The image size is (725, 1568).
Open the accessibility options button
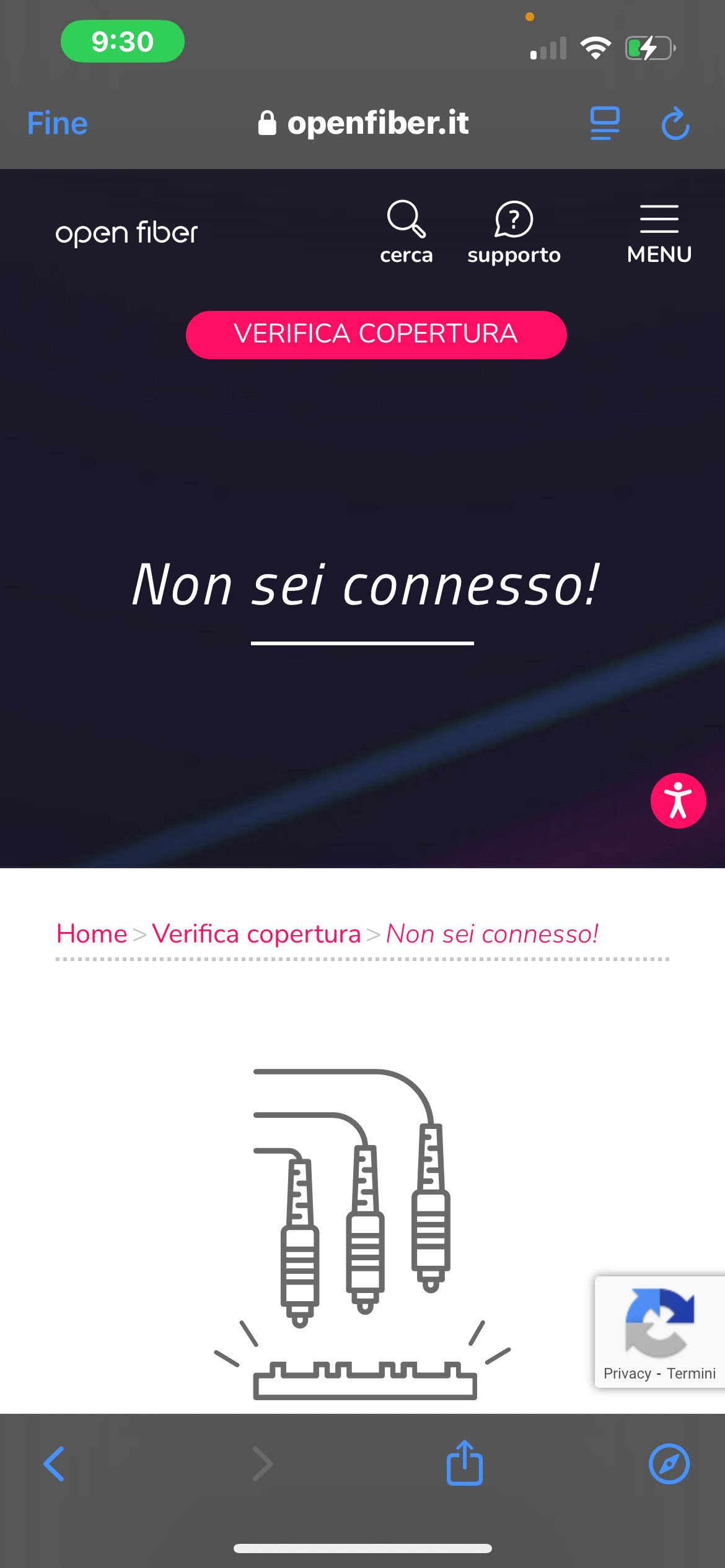(x=678, y=800)
